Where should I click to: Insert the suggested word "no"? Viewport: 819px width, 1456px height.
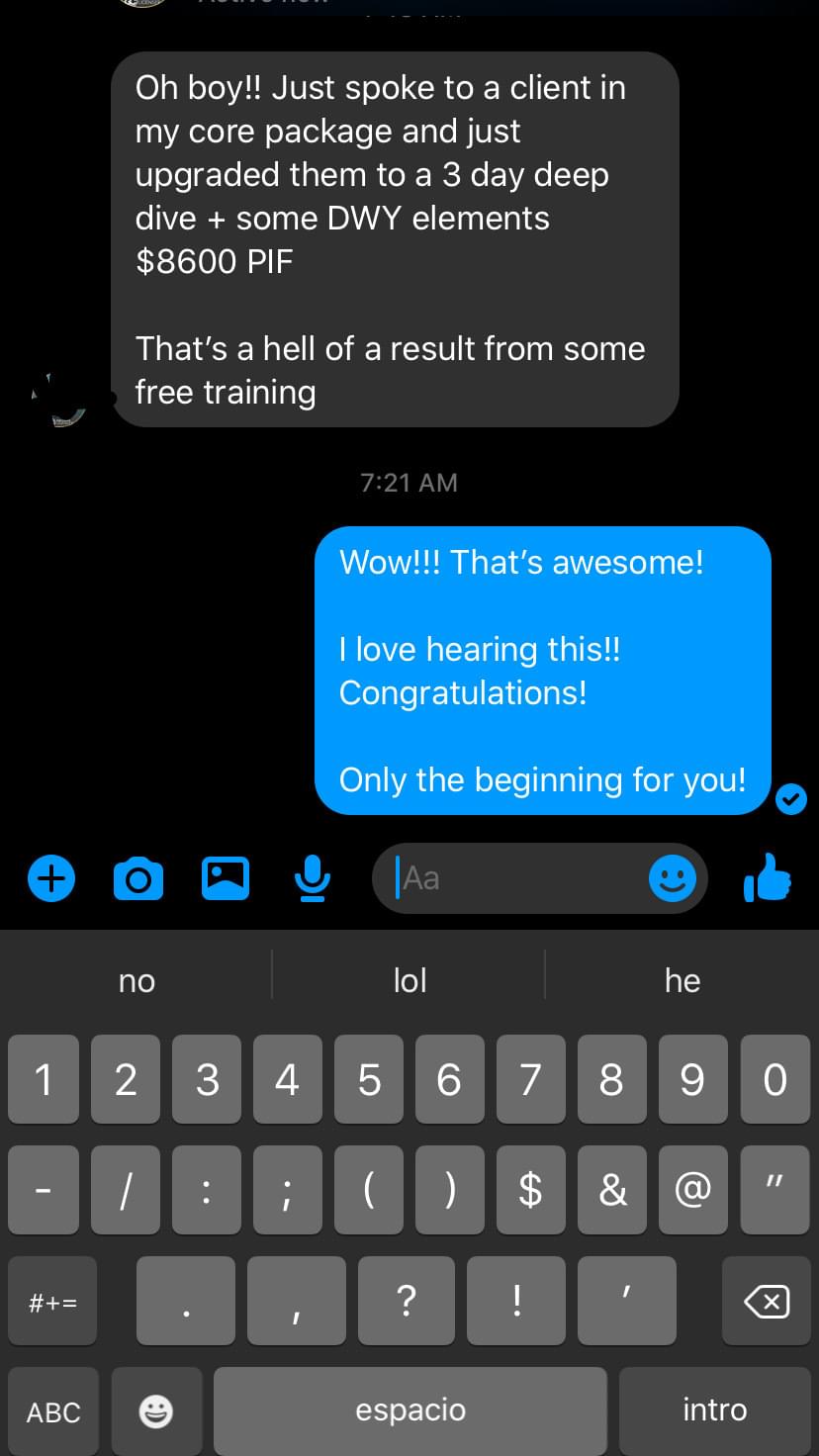[136, 980]
